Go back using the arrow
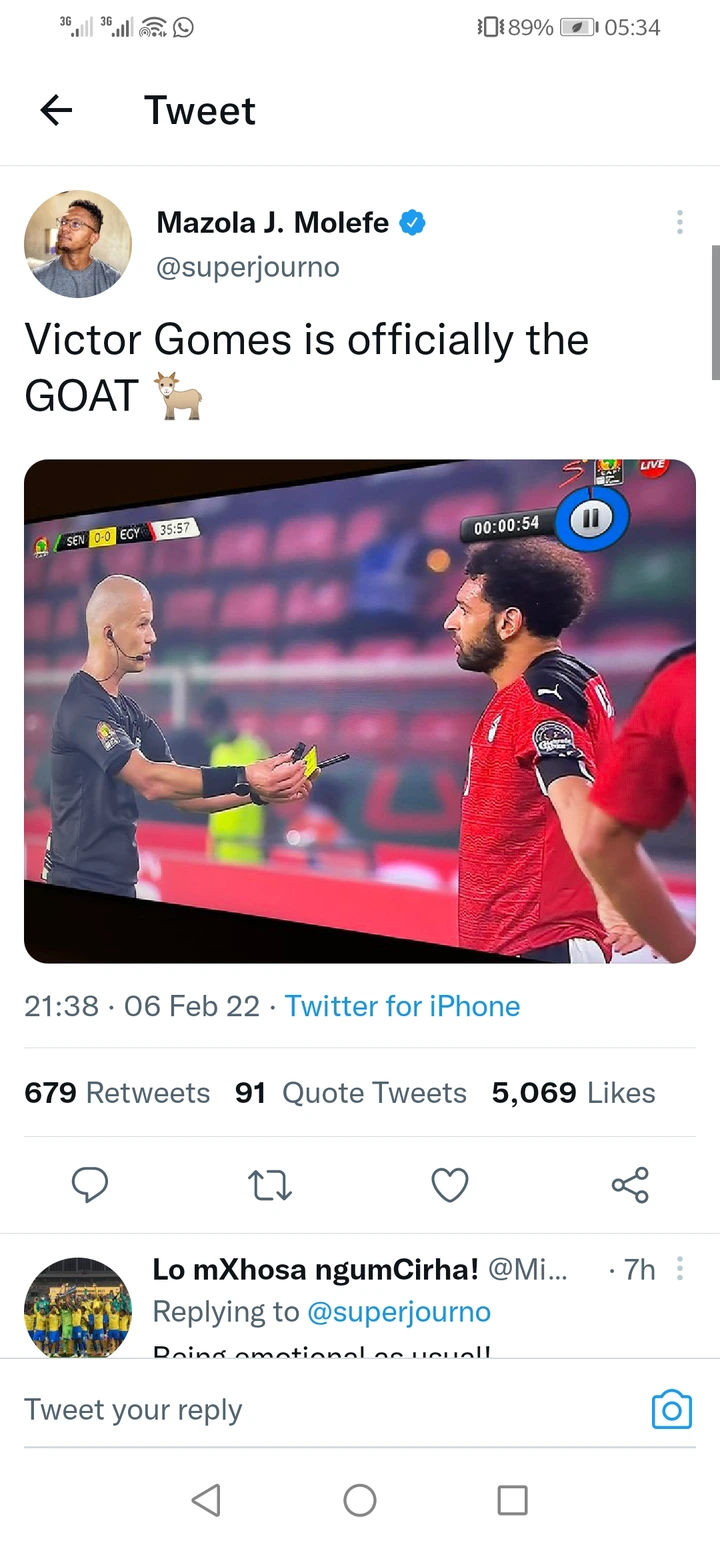This screenshot has height=1541, width=720. (x=56, y=110)
